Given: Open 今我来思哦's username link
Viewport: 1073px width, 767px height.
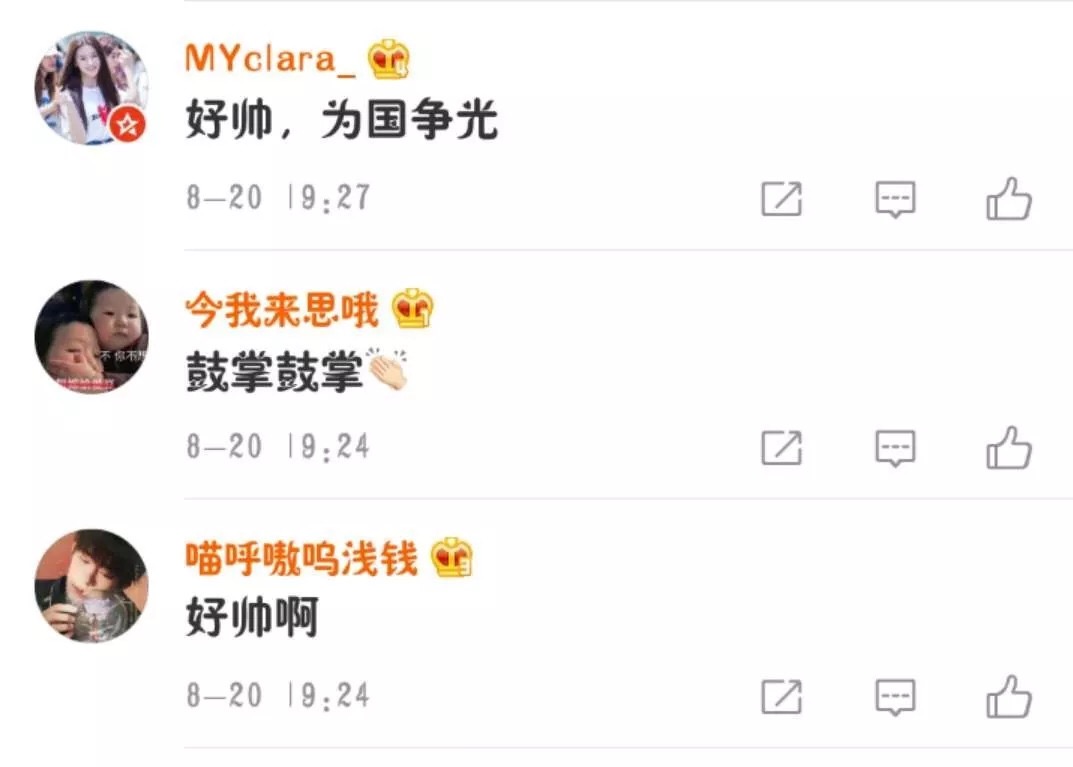Looking at the screenshot, I should pos(282,310).
